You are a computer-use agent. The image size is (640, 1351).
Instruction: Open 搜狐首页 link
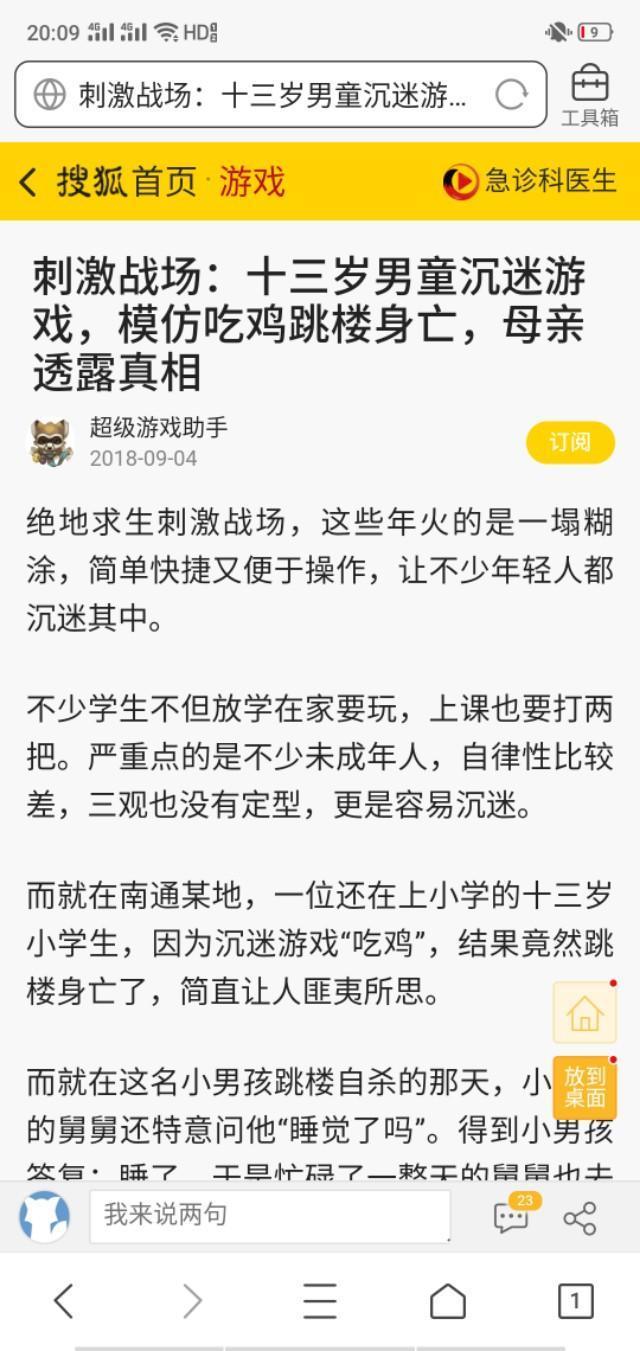point(126,182)
